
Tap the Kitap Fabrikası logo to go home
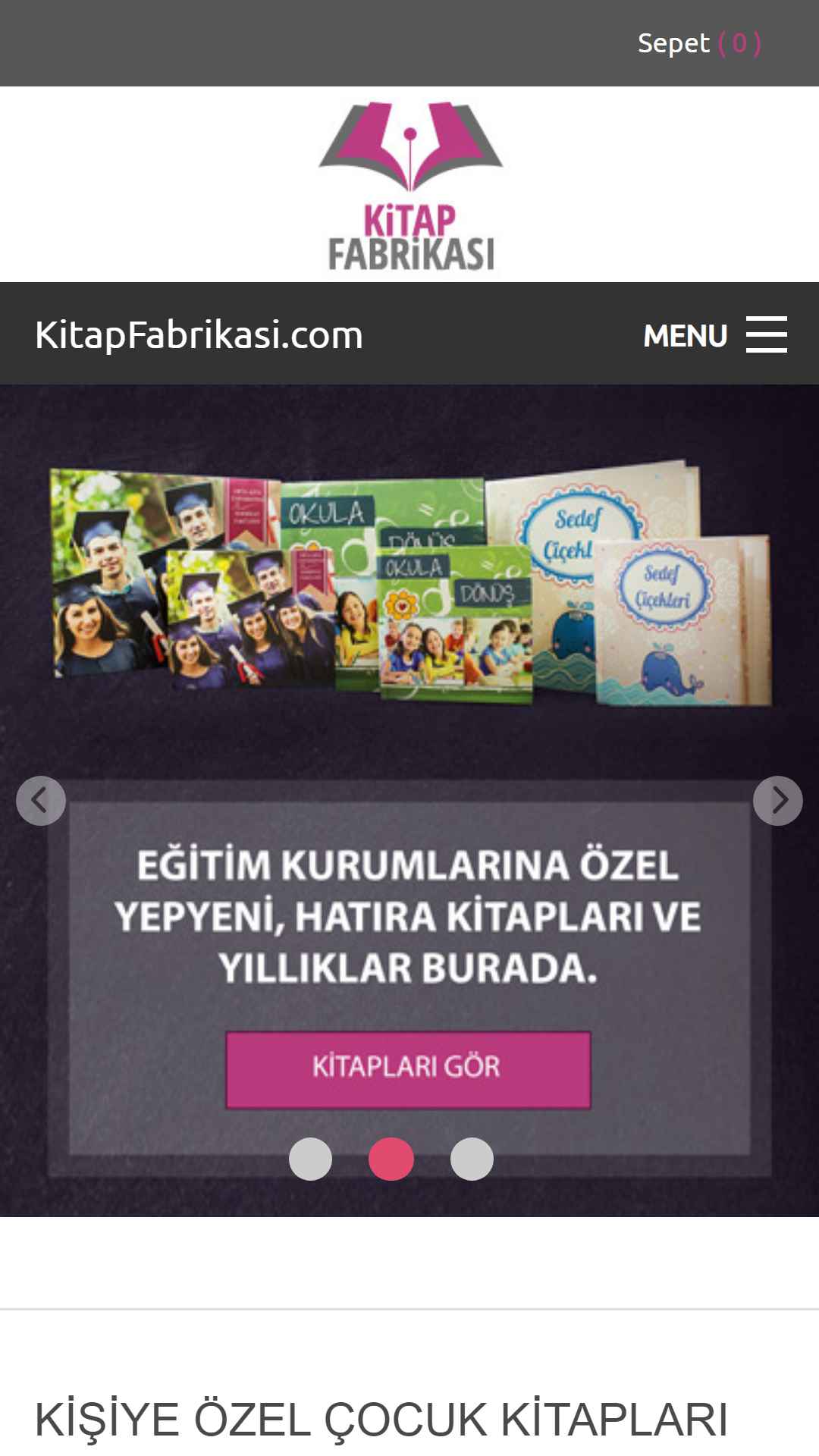point(410,186)
